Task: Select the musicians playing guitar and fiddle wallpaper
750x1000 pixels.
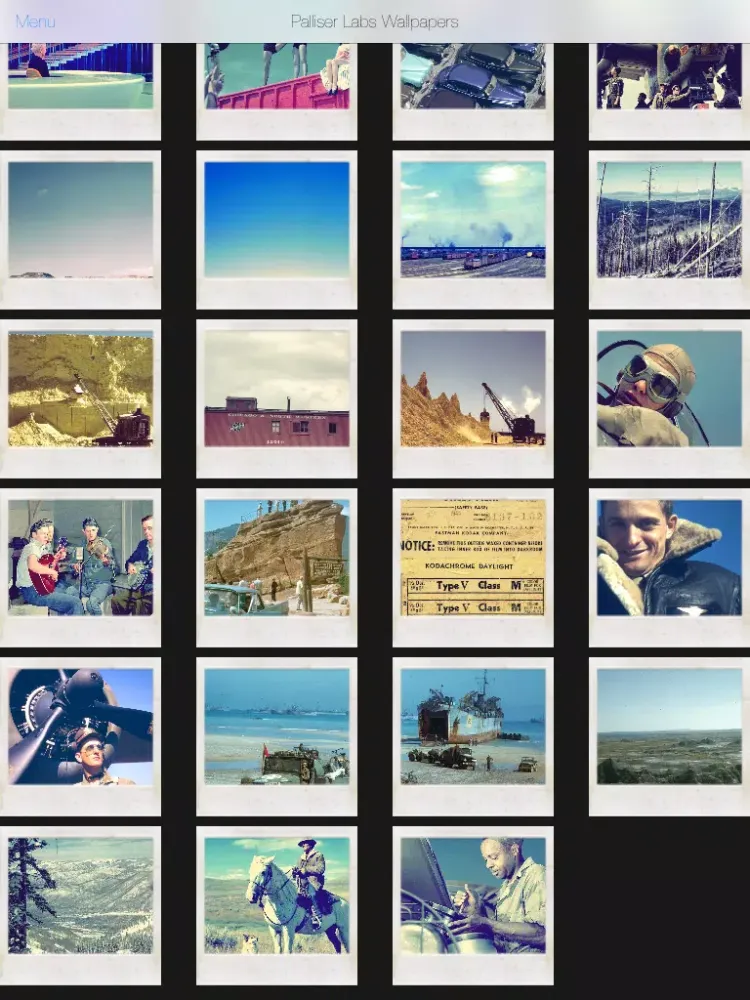Action: pos(81,557)
